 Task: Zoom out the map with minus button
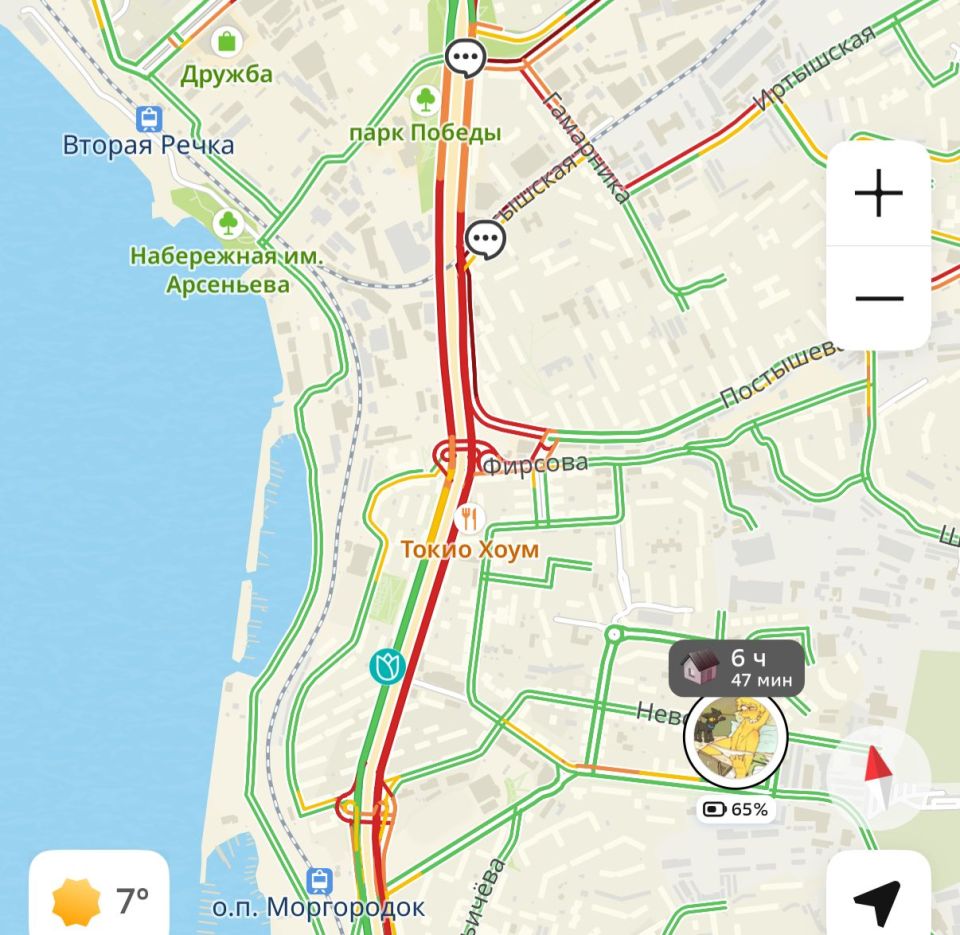(879, 298)
